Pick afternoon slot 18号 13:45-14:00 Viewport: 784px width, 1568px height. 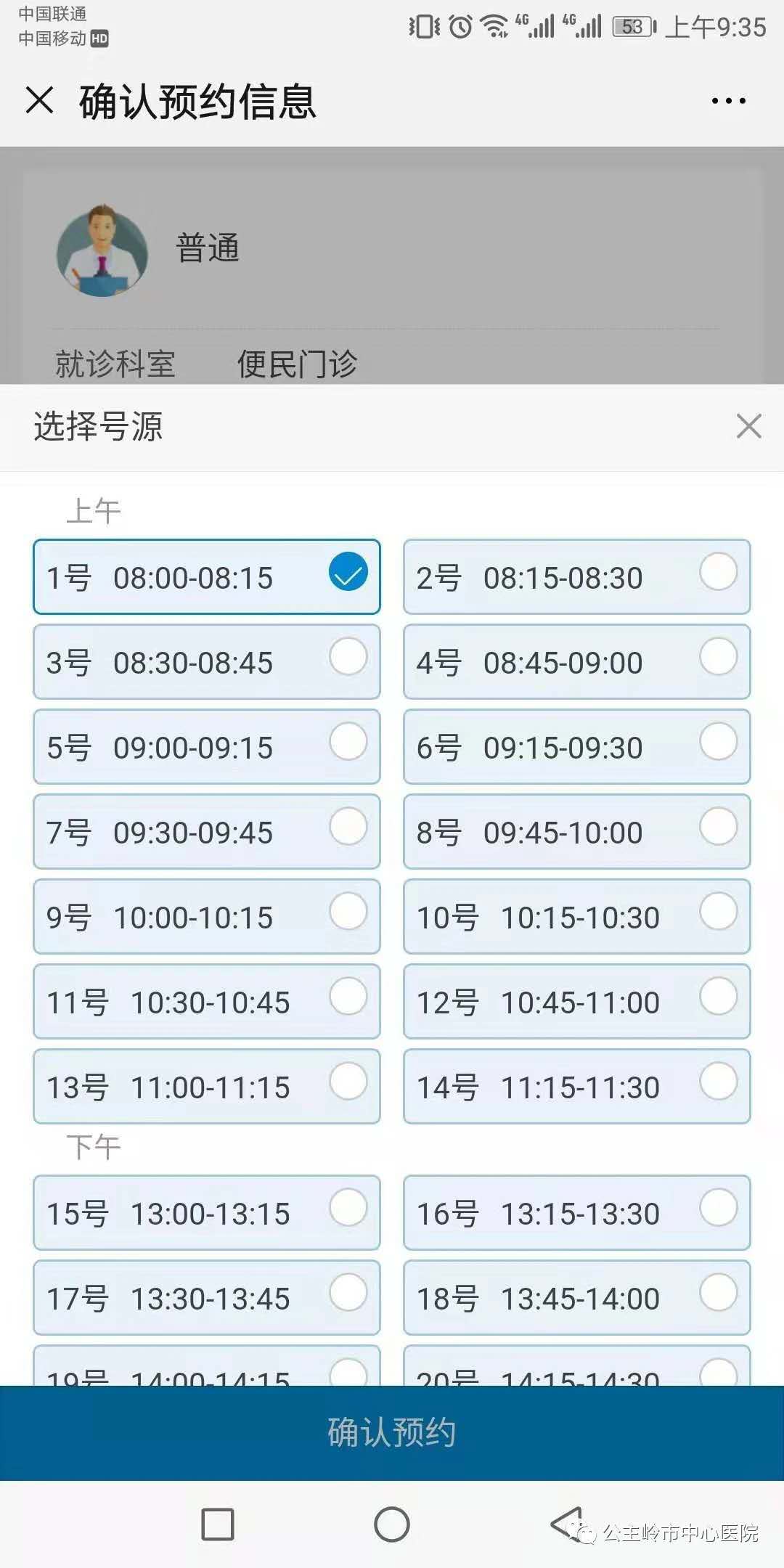click(x=576, y=1298)
